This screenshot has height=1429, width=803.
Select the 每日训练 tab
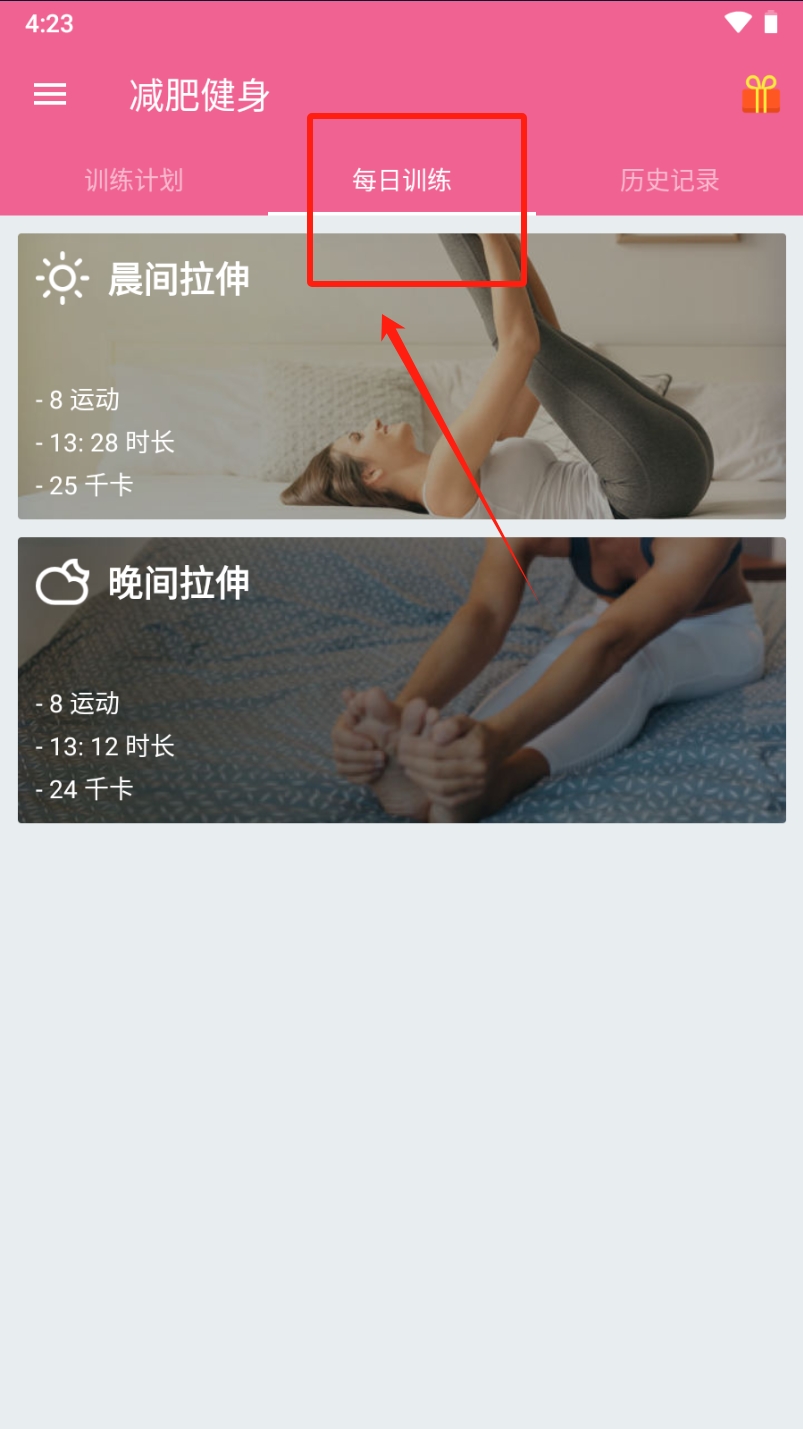pyautogui.click(x=402, y=180)
